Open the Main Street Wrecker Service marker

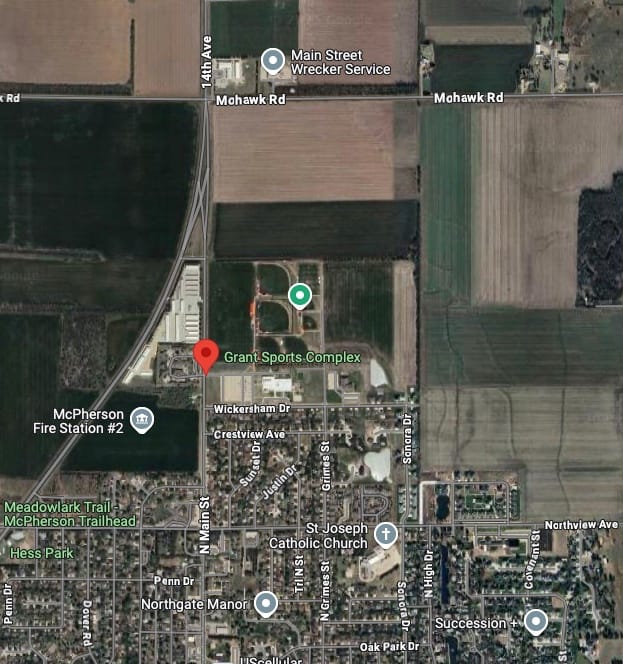click(271, 62)
